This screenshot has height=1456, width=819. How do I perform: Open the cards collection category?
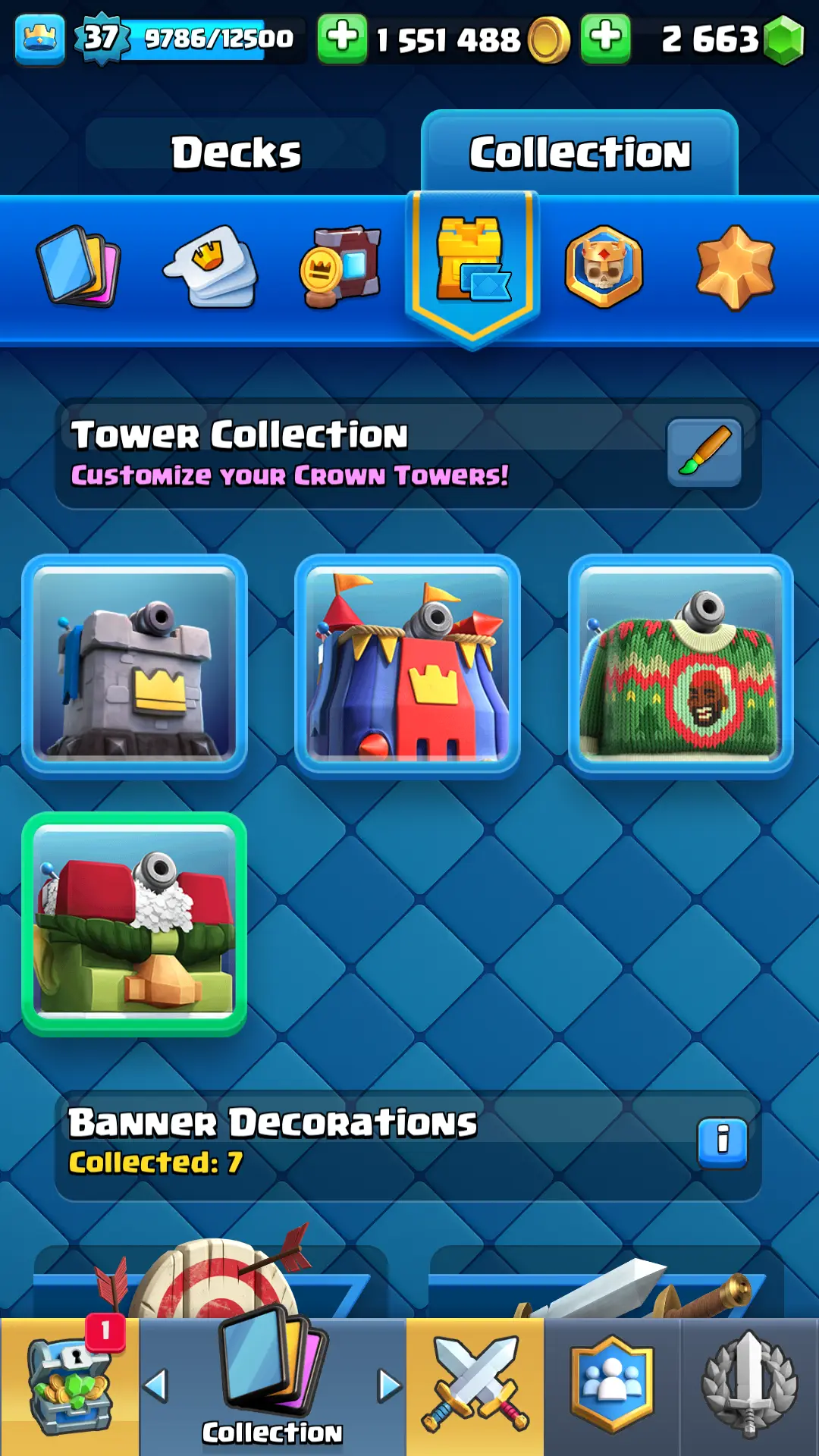coord(79,266)
